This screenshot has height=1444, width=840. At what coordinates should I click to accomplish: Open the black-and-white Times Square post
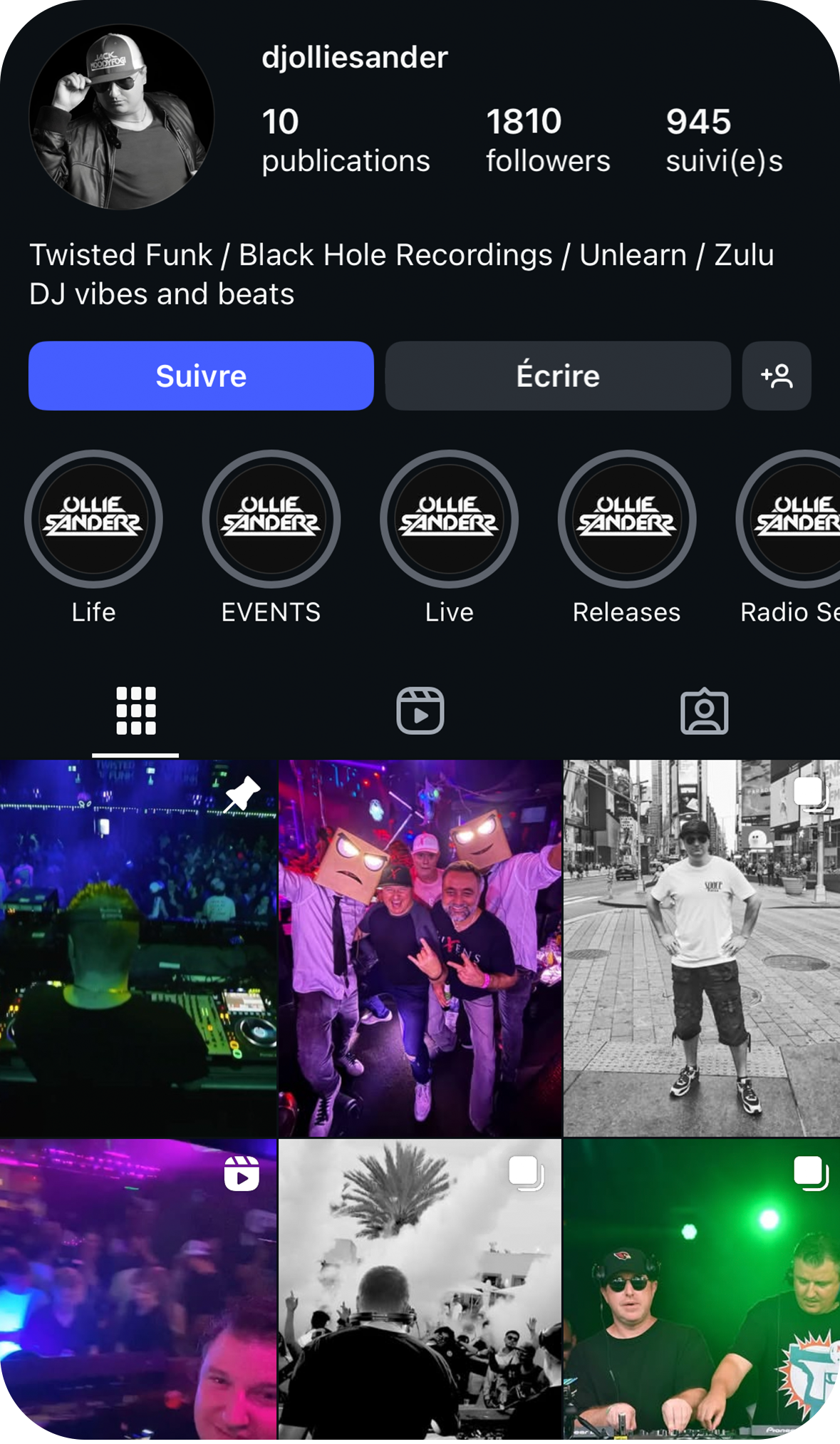(702, 948)
